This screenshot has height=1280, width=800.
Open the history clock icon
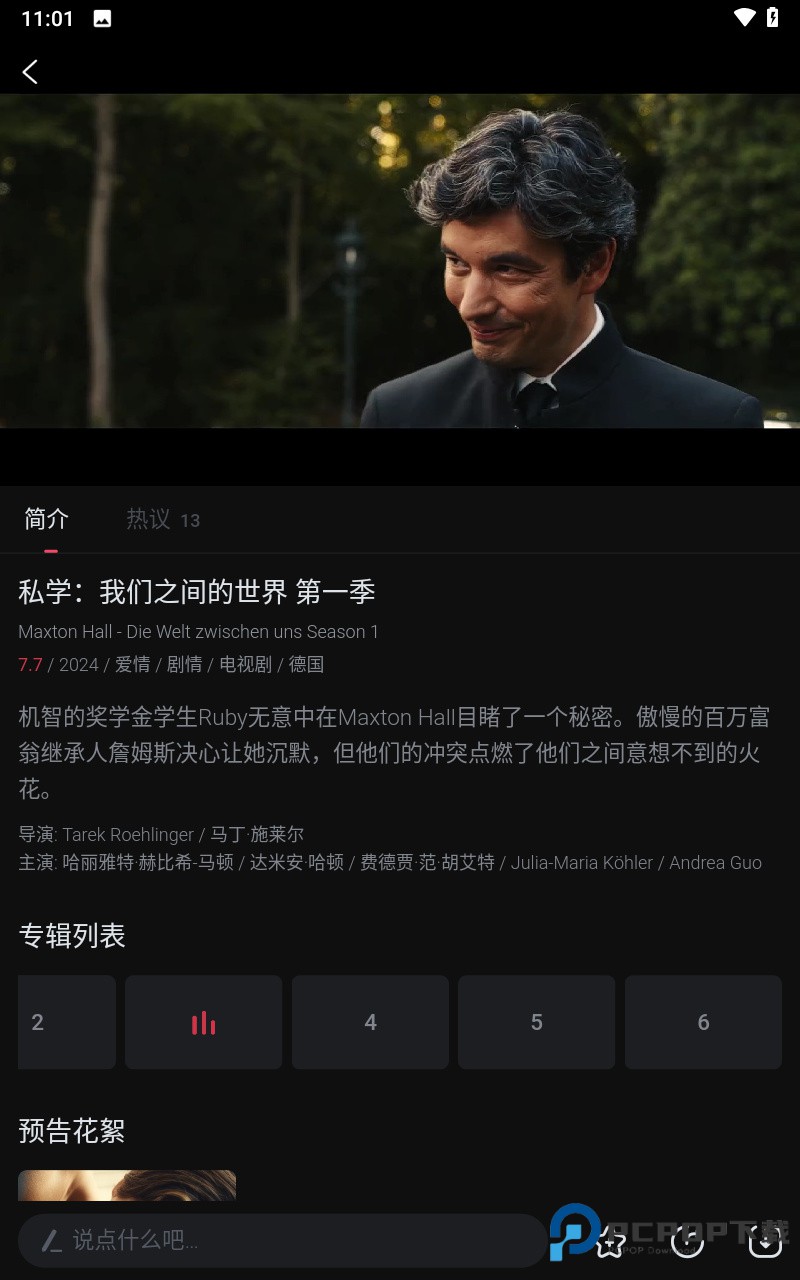(687, 1244)
